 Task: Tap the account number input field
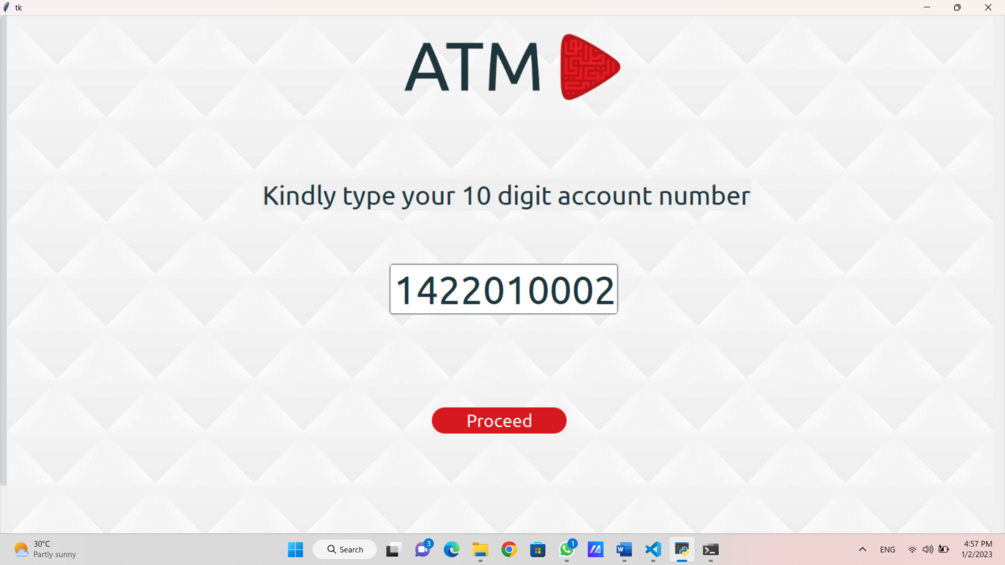tap(503, 290)
